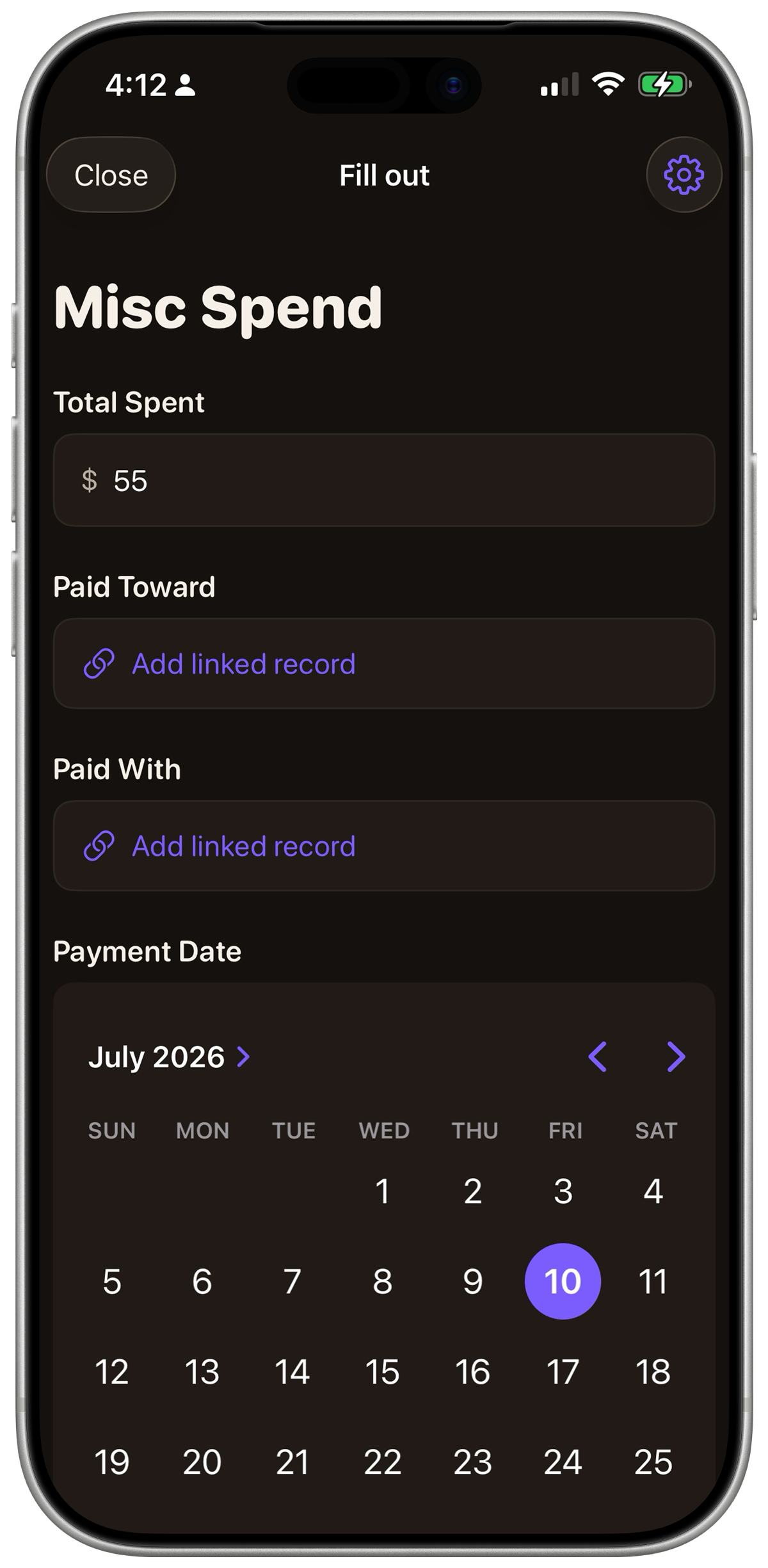Screen dimensions: 768x1568
Task: Select July 1 as payment date
Action: point(383,1192)
